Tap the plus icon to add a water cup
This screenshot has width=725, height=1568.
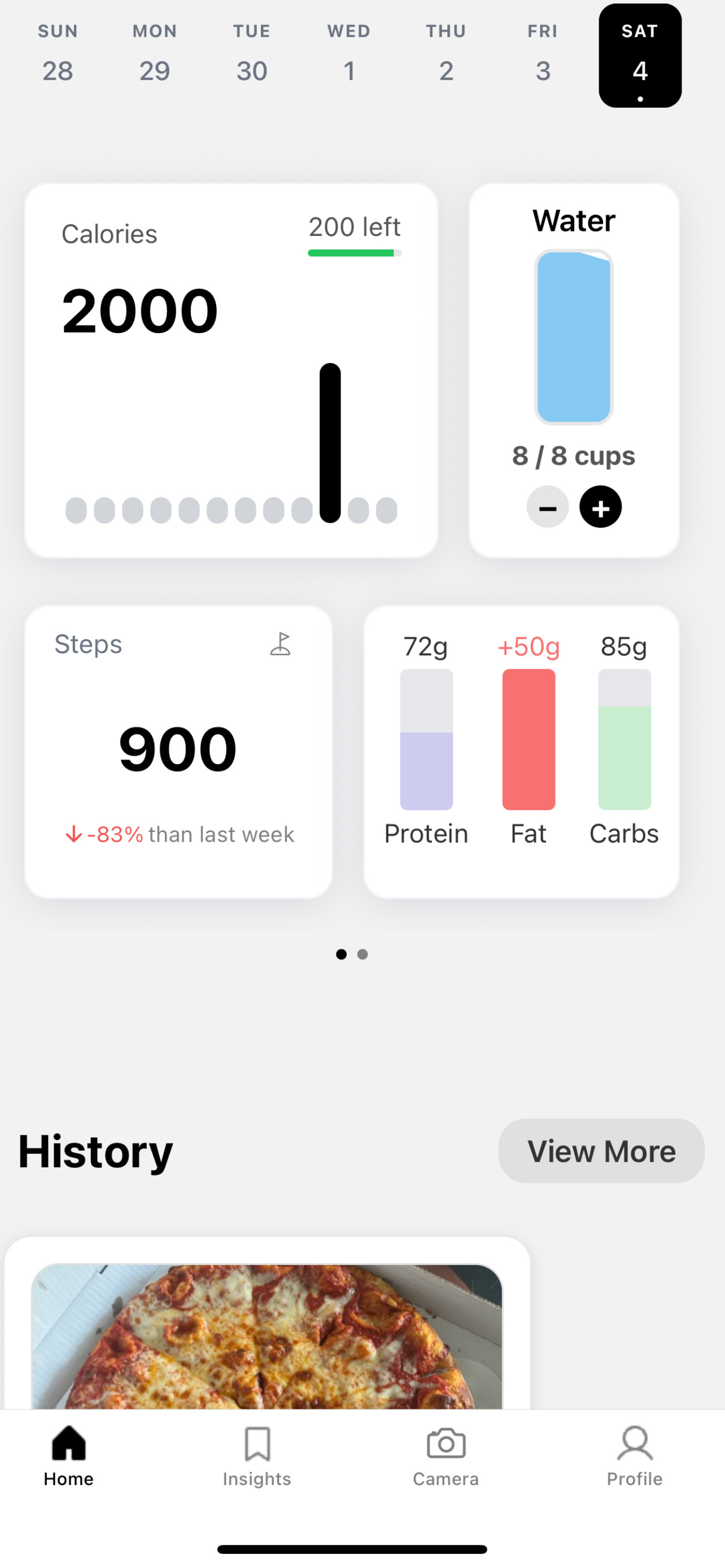[600, 506]
